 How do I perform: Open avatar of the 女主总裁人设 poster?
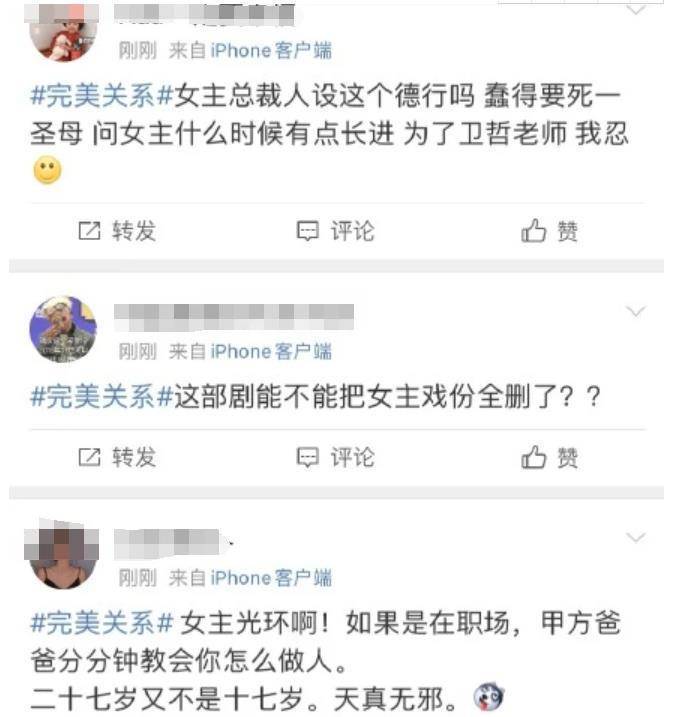point(63,35)
